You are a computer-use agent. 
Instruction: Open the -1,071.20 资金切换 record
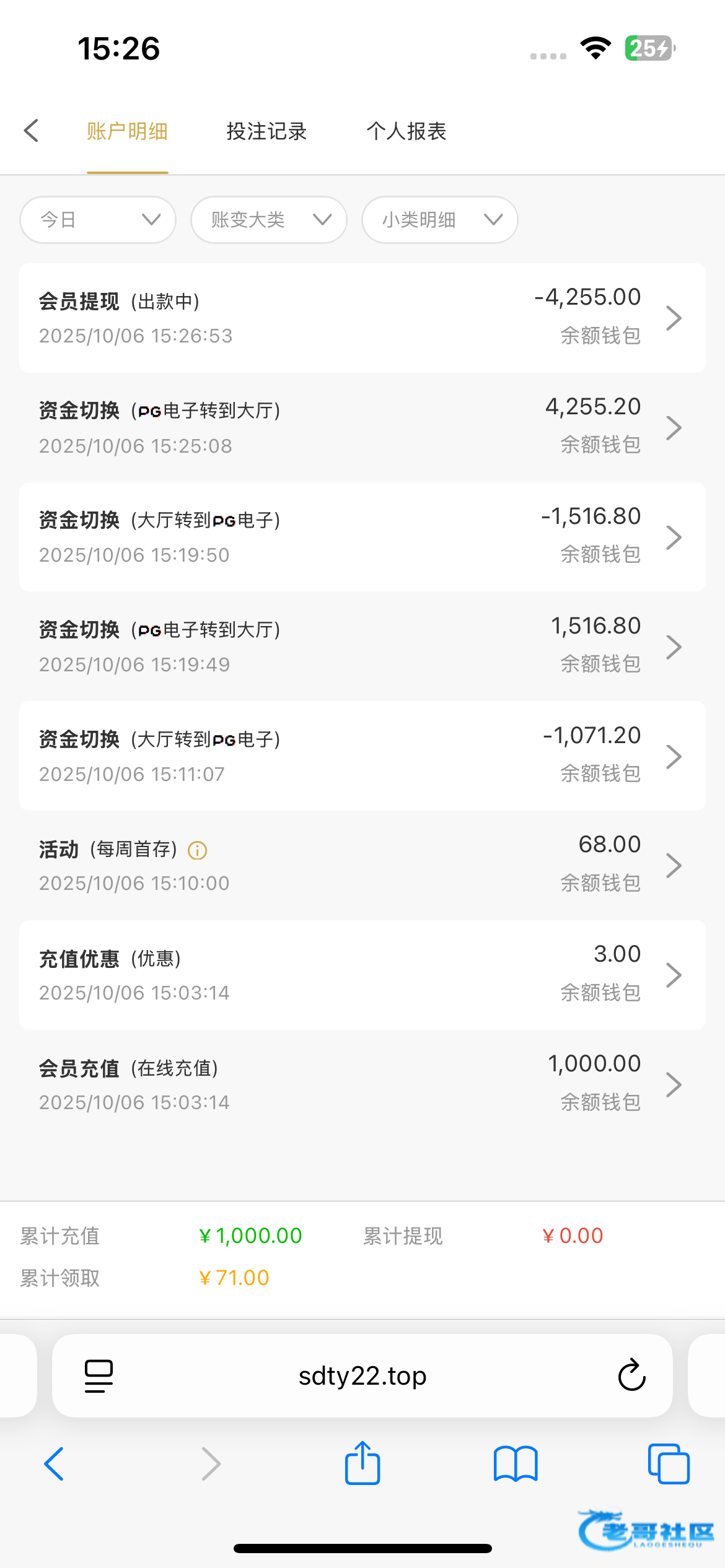coord(362,756)
